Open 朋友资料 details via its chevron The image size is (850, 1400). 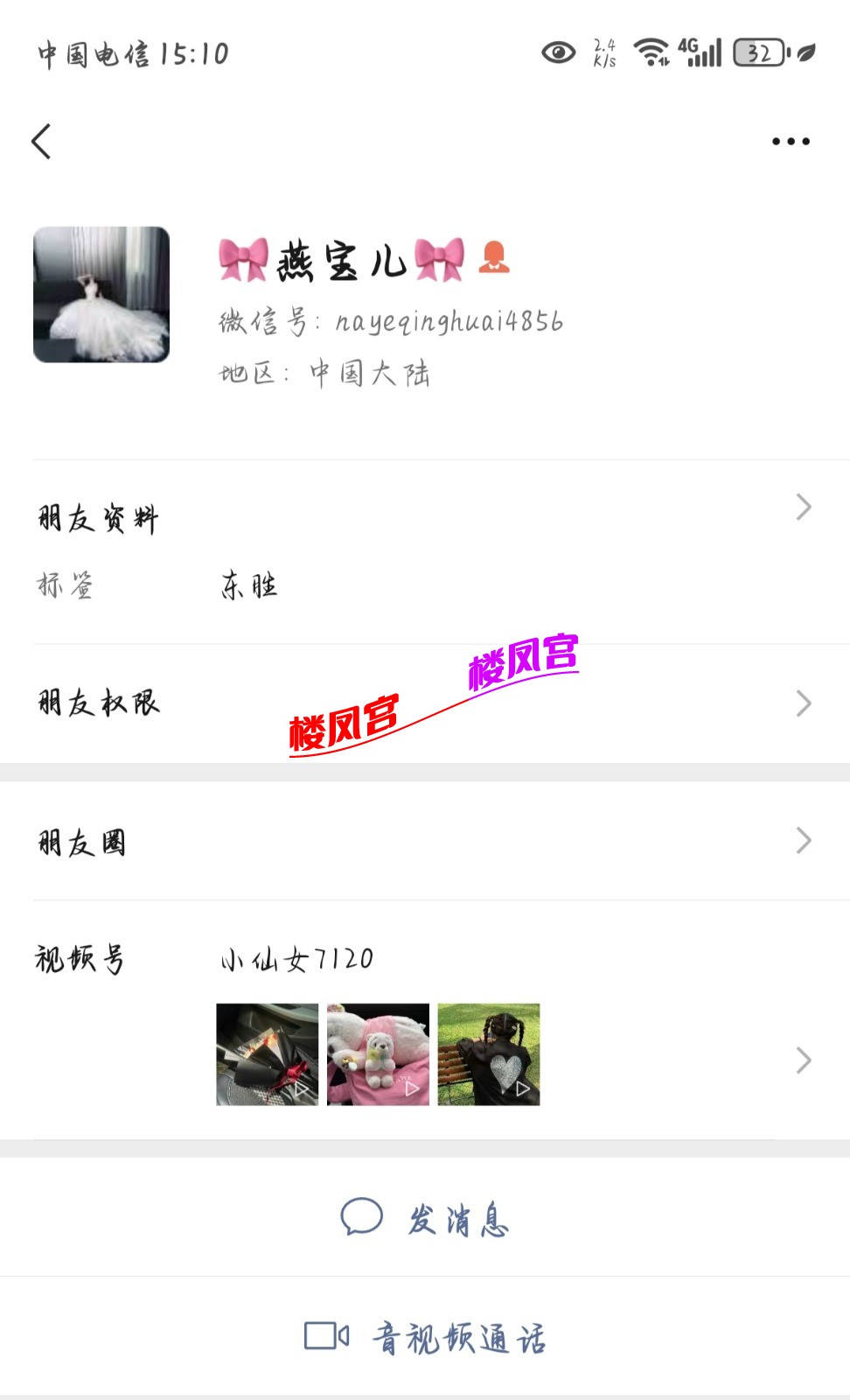(802, 506)
